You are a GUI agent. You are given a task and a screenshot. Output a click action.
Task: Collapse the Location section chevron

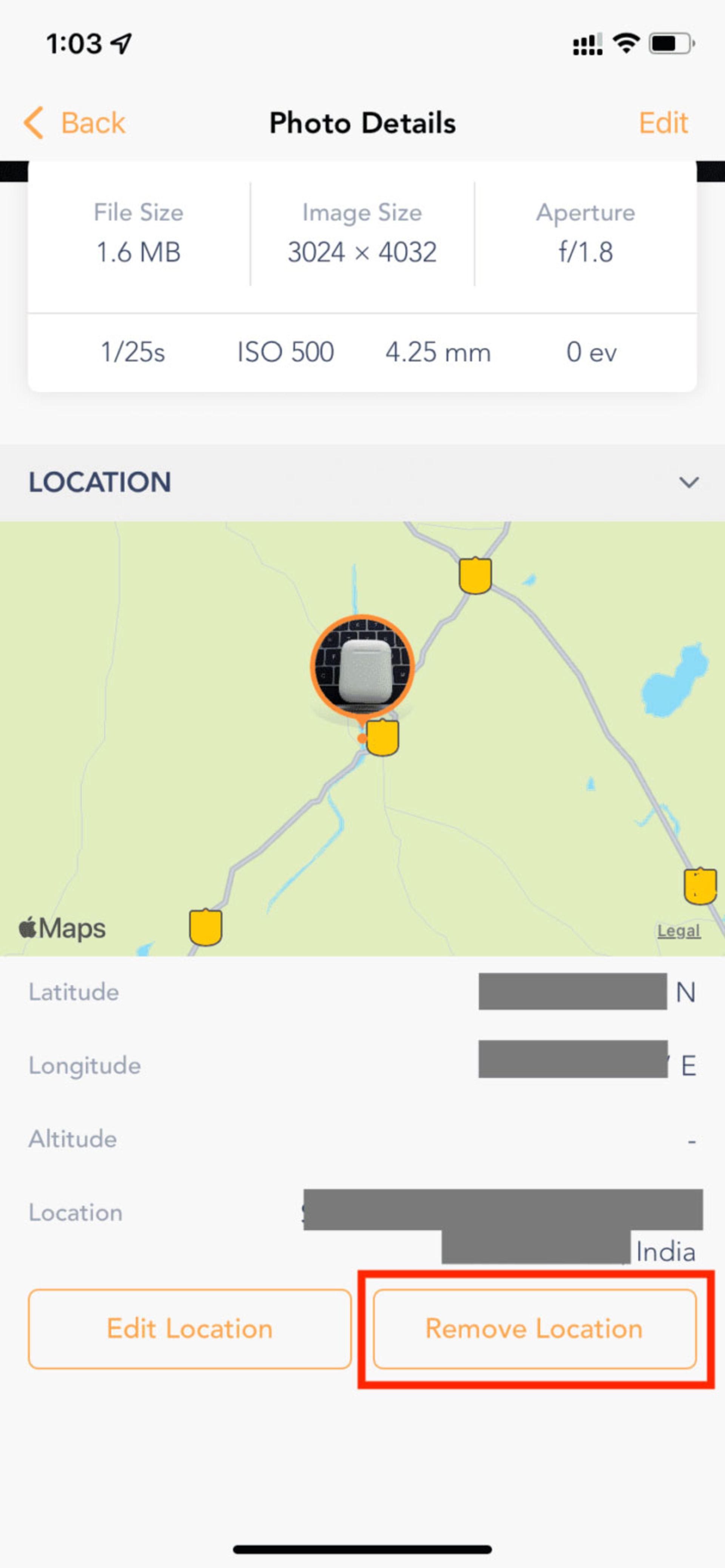(688, 482)
